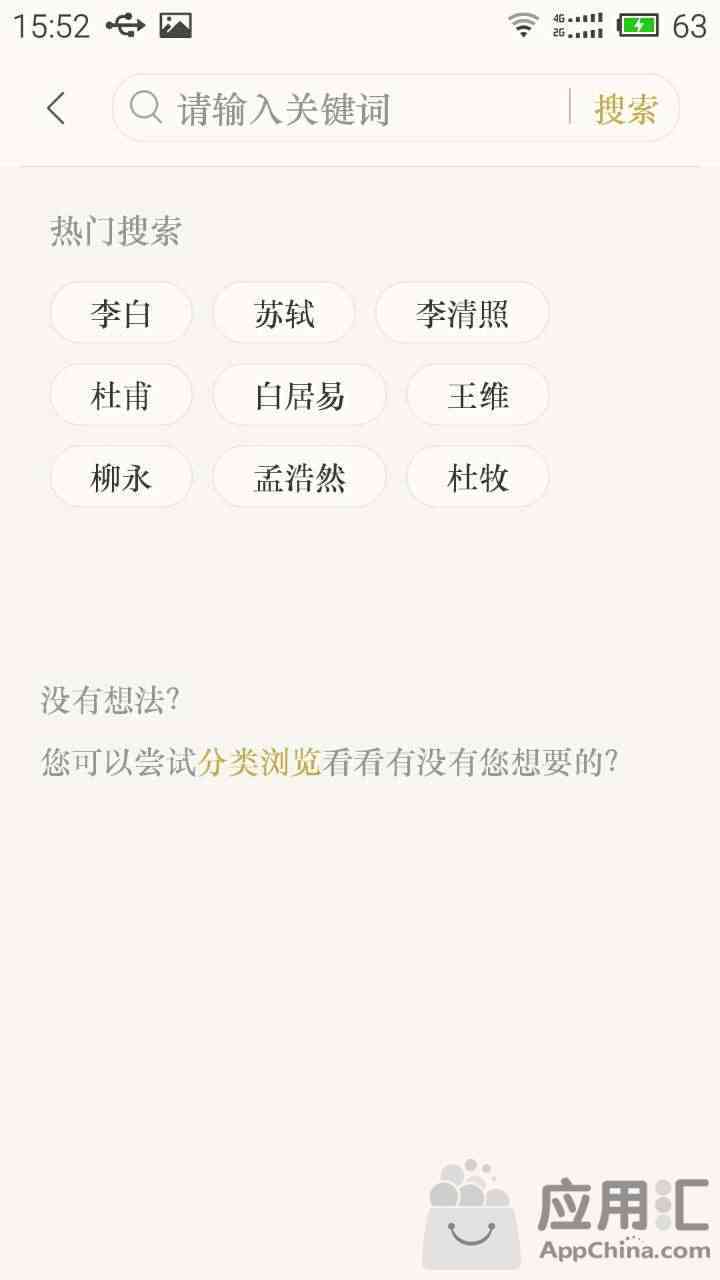720x1280 pixels.
Task: Select the 李白 hot search chip
Action: [121, 313]
